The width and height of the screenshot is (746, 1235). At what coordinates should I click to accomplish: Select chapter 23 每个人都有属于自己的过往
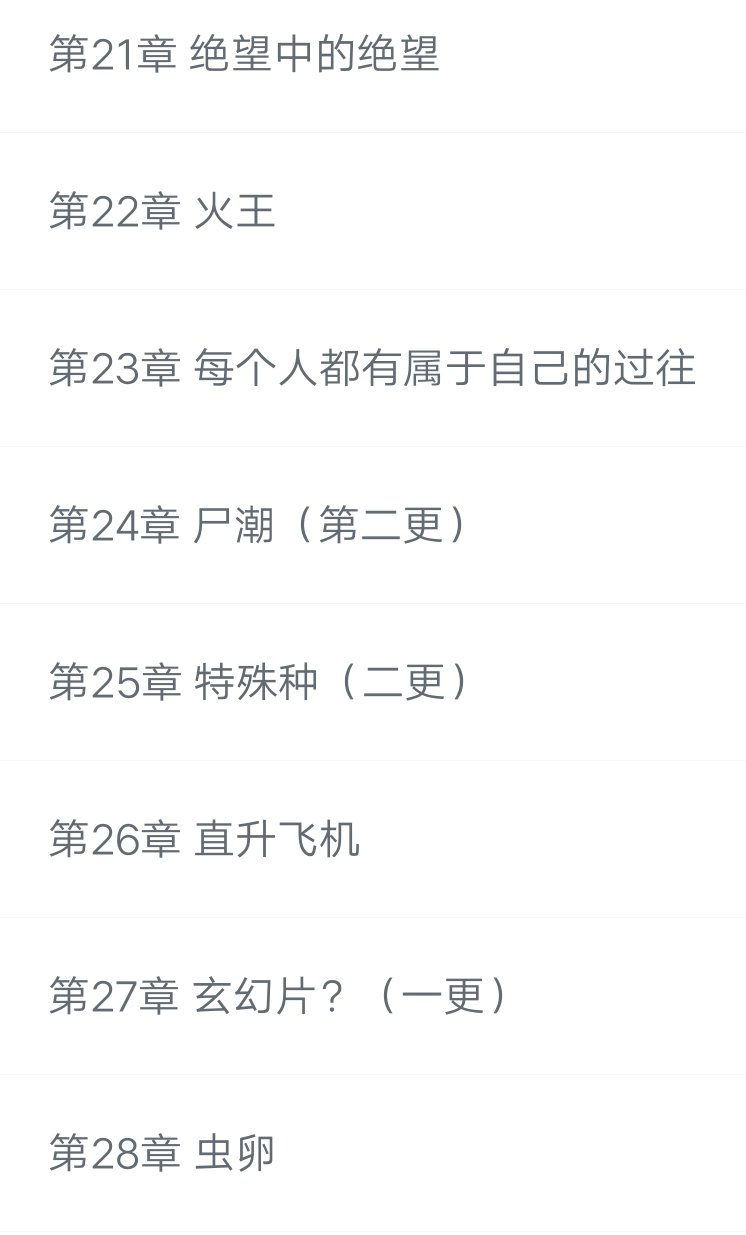(x=373, y=369)
